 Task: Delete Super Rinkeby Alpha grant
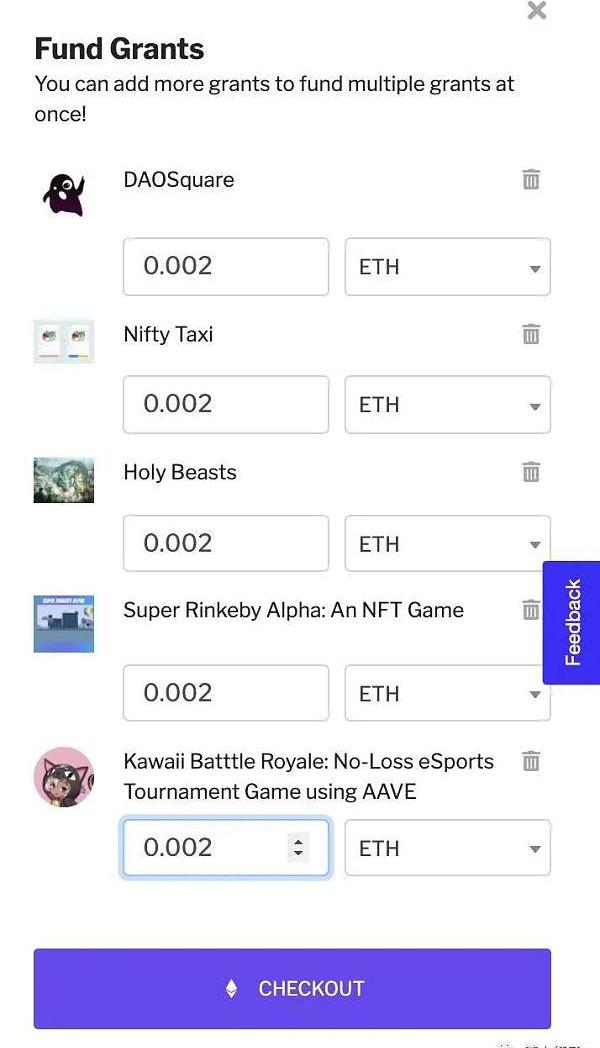coord(531,610)
